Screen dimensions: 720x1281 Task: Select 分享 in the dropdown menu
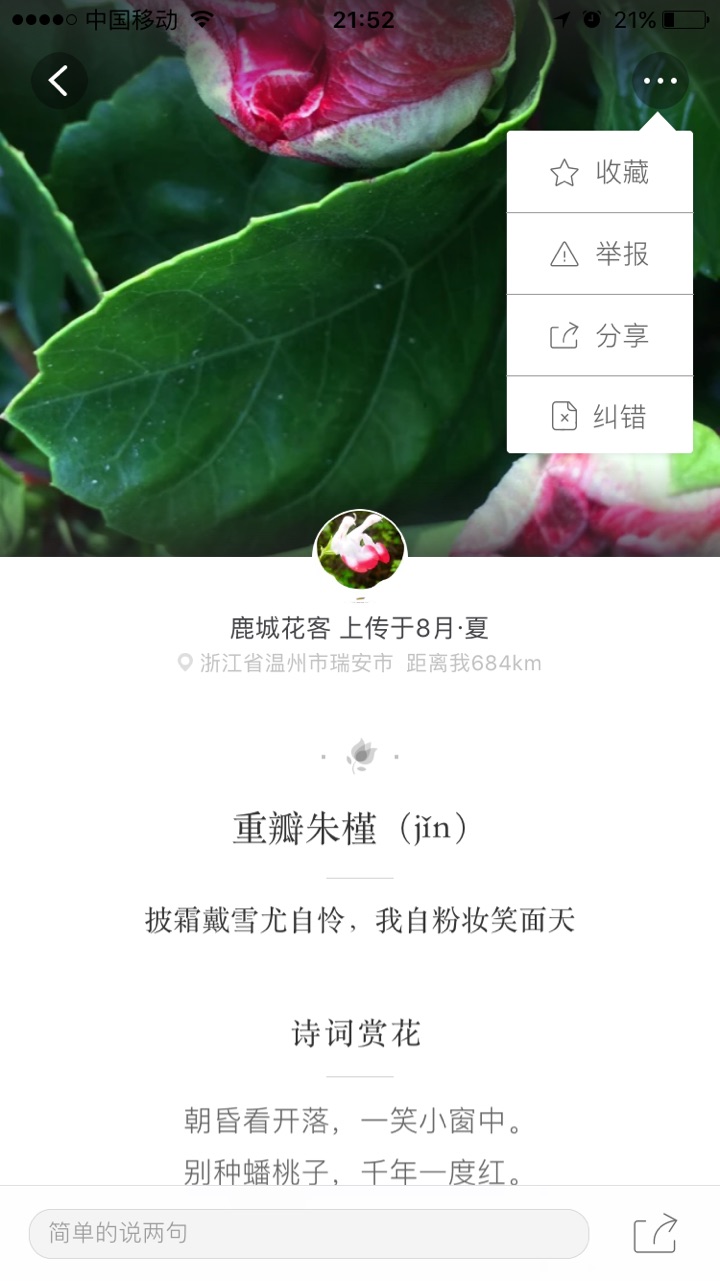600,336
